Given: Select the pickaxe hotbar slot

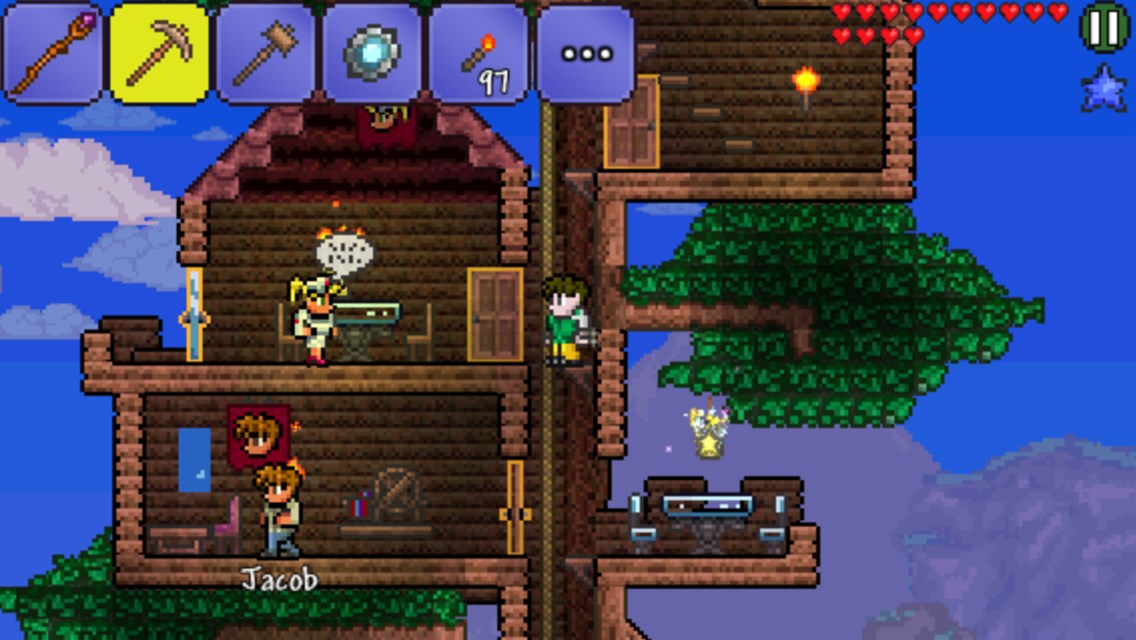Looking at the screenshot, I should coord(159,53).
